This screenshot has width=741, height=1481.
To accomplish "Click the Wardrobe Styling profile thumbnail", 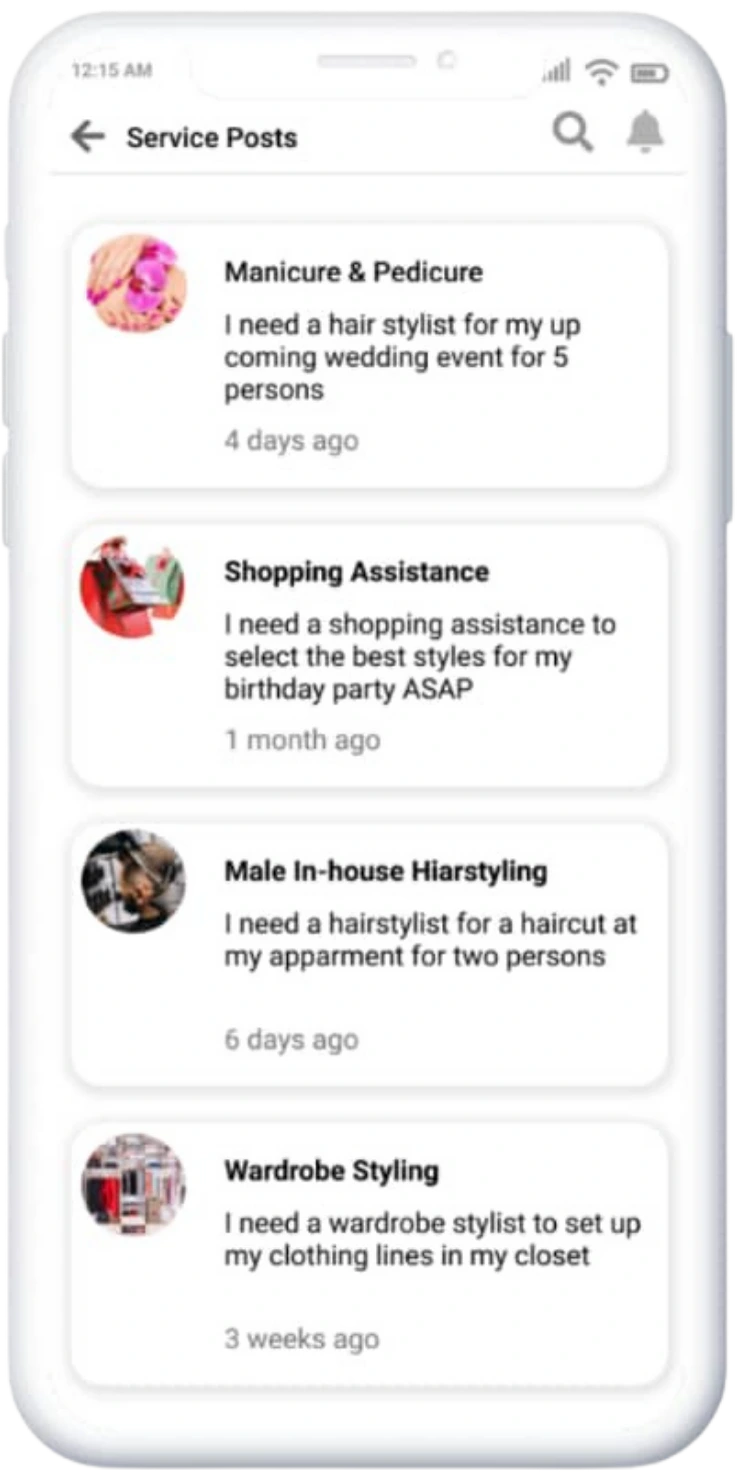I will click(133, 1186).
